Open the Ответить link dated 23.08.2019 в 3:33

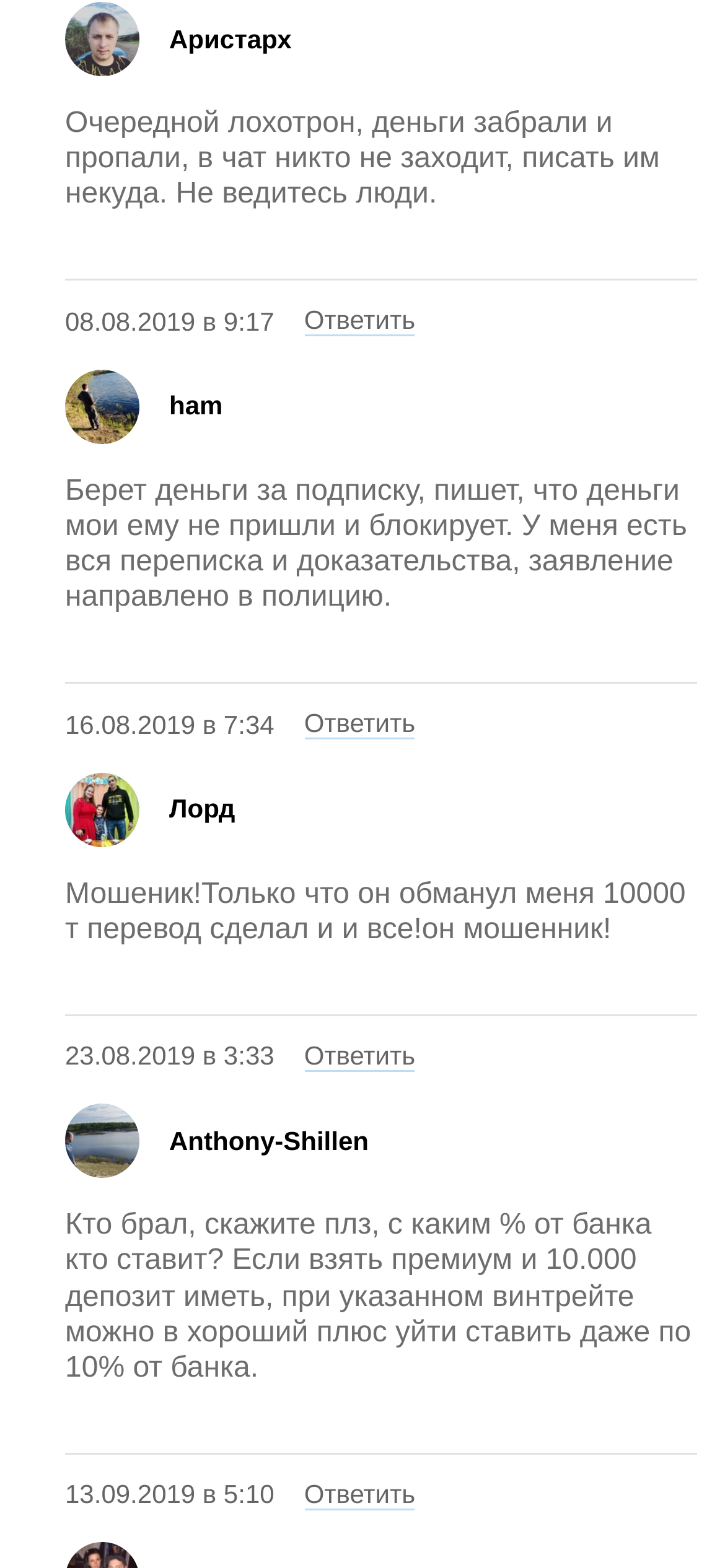359,1056
